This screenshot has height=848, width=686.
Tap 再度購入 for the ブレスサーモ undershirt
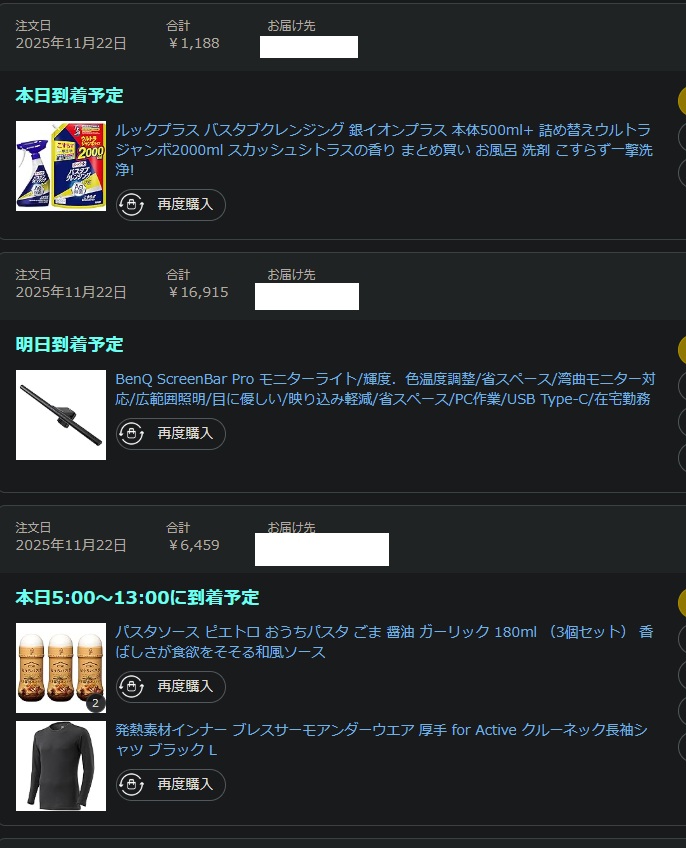pos(171,785)
